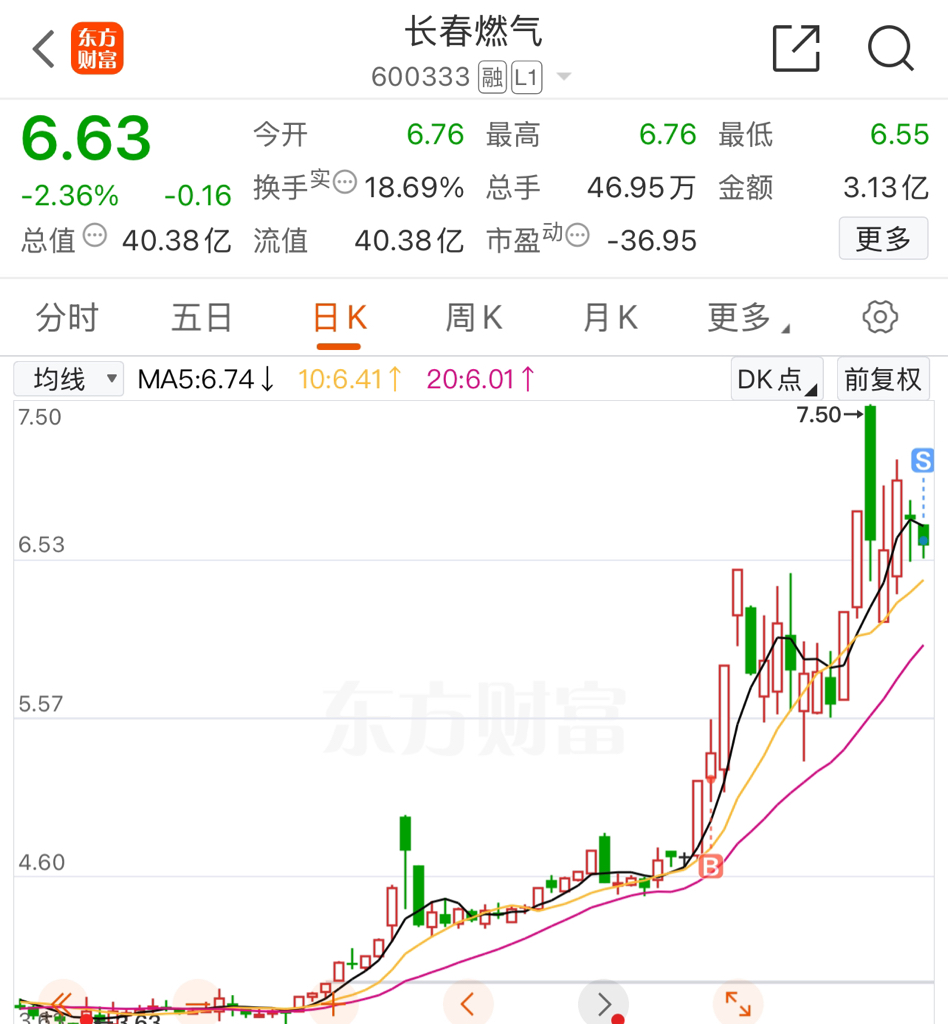Viewport: 948px width, 1024px height.
Task: Open chart settings gear
Action: tap(880, 318)
